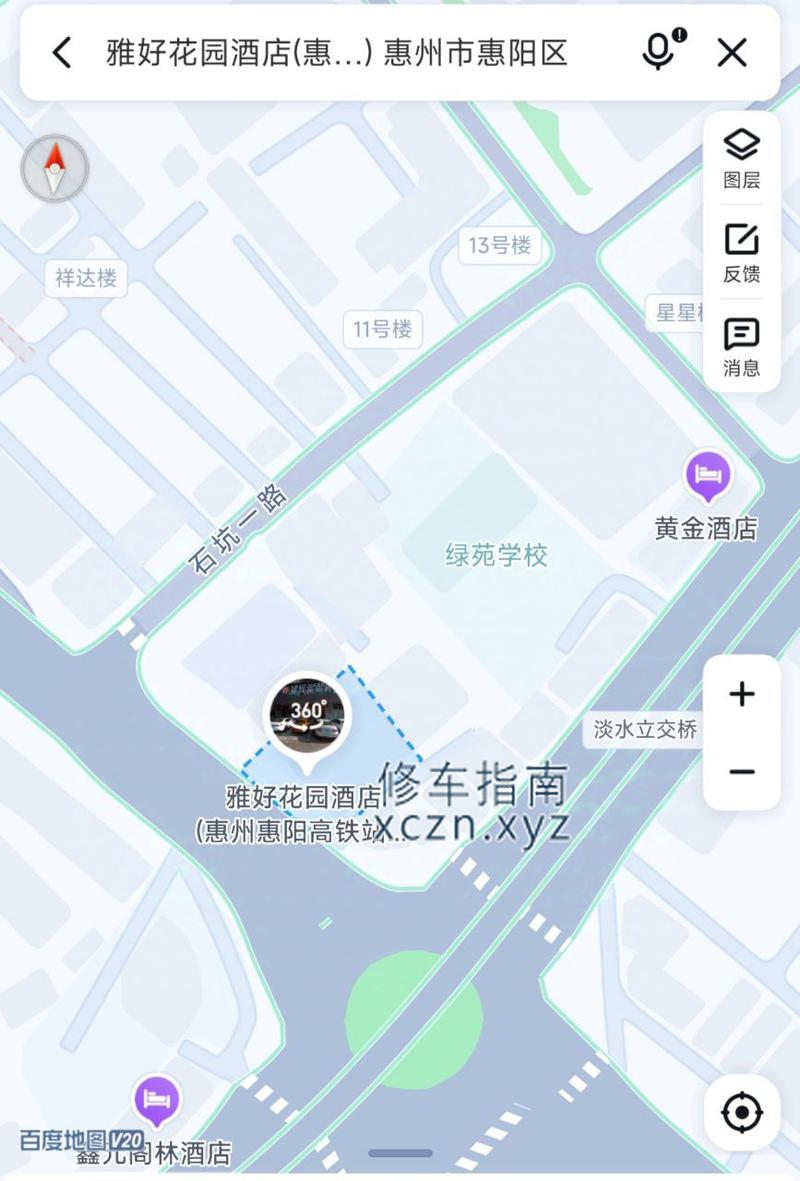800x1181 pixels.
Task: Open the 图层 map layers panel
Action: pyautogui.click(x=741, y=158)
